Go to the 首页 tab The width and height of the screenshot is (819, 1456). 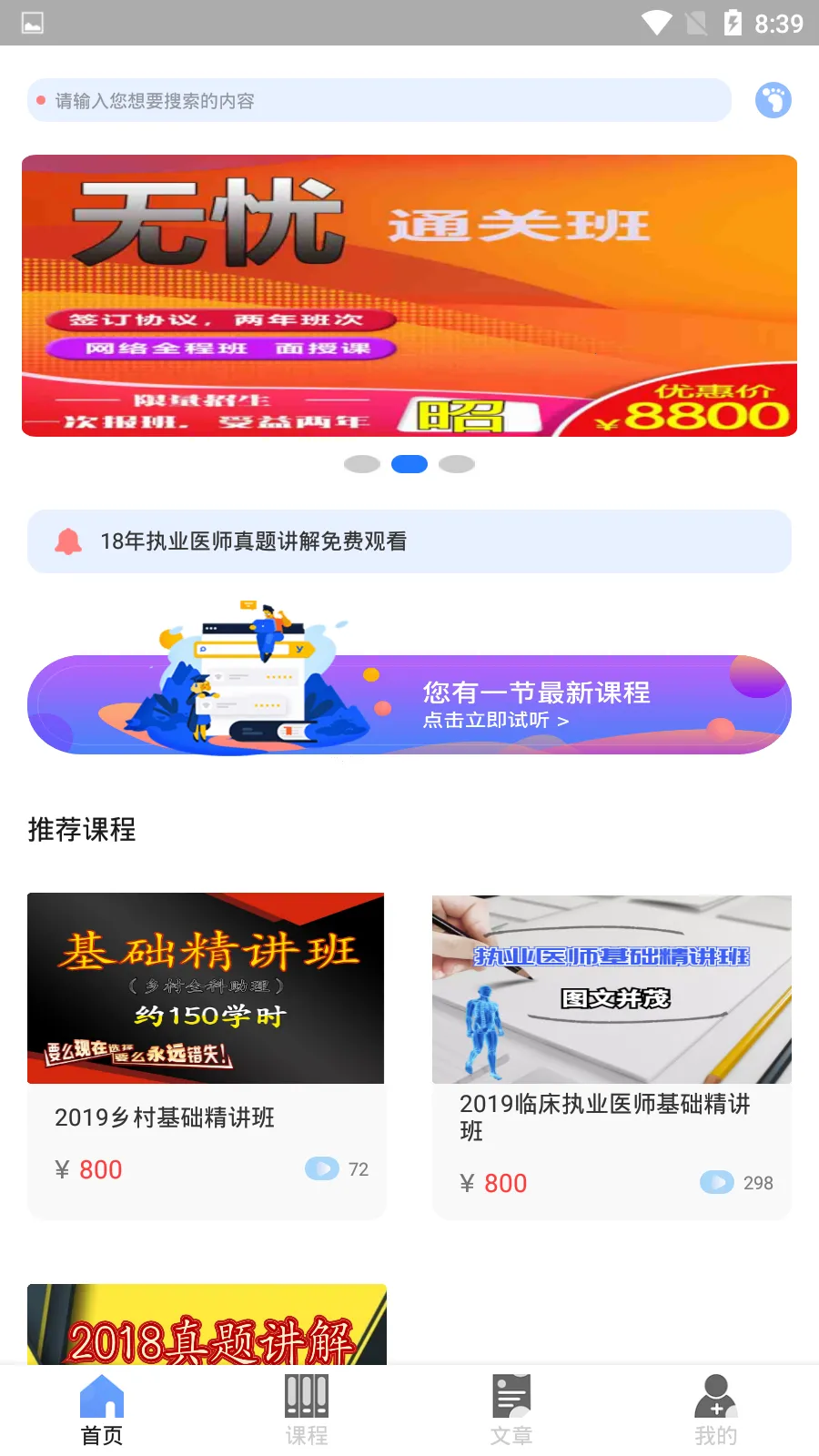click(x=102, y=1410)
